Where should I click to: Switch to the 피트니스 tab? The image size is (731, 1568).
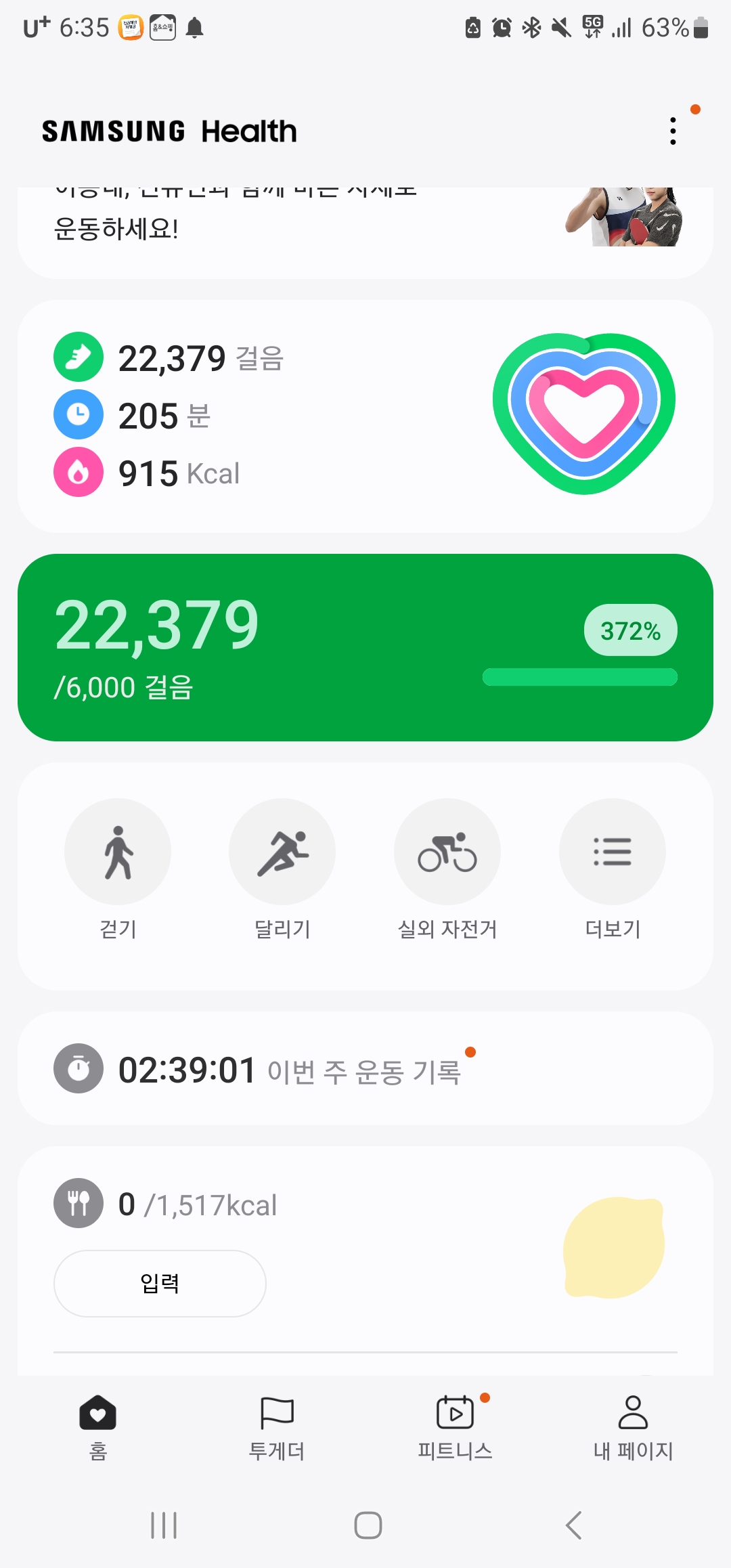455,1426
